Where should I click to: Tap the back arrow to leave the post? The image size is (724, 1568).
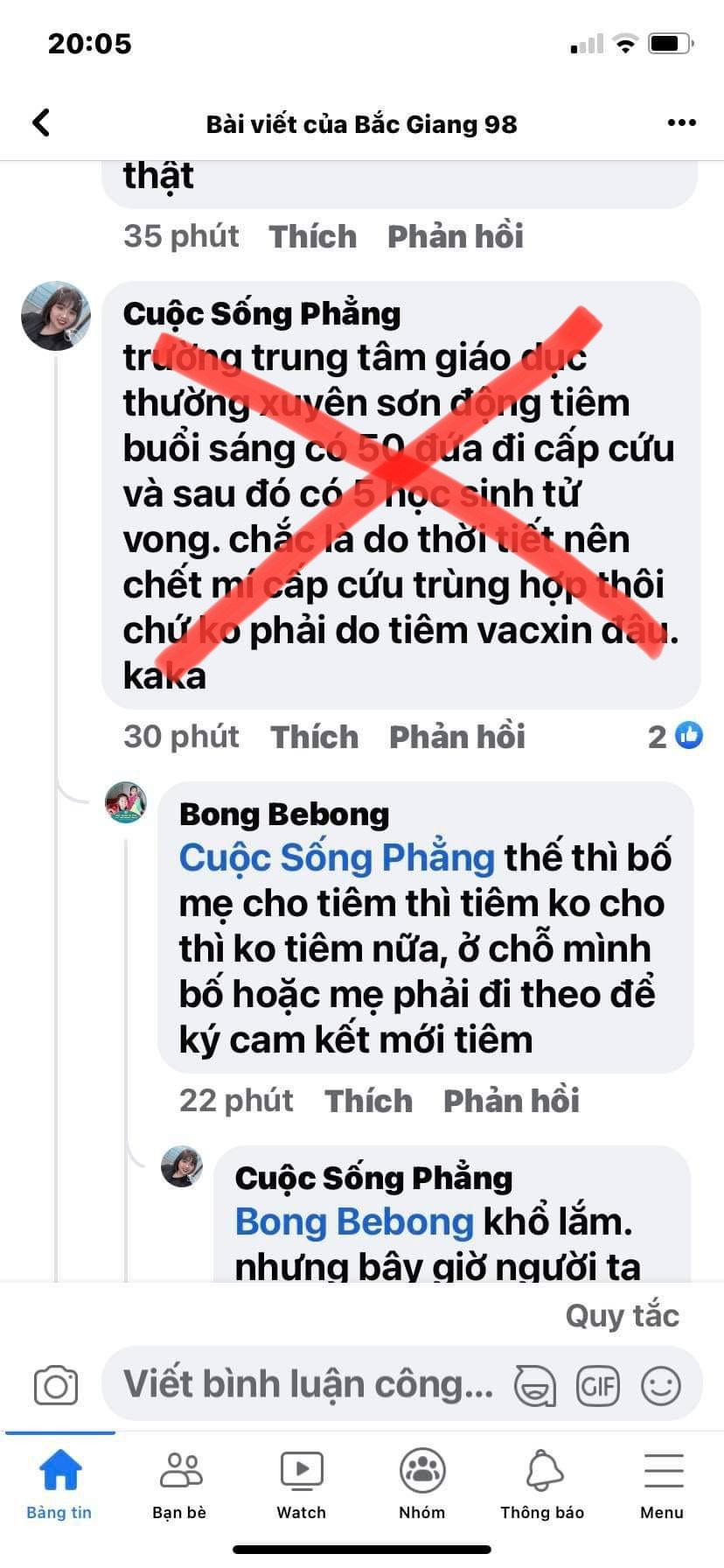(41, 122)
